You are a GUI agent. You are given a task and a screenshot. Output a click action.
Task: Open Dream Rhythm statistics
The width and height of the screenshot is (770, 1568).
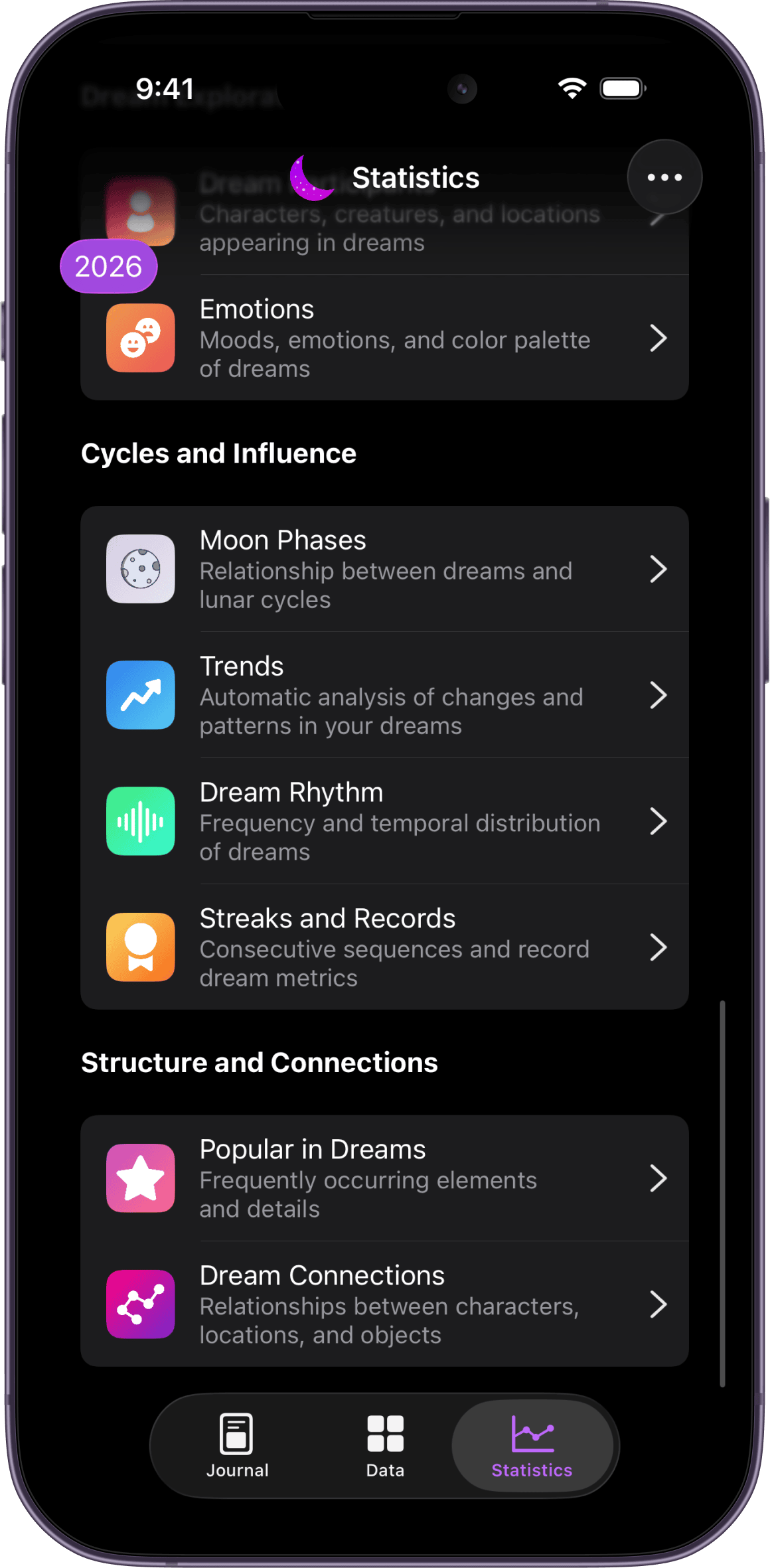(x=384, y=821)
